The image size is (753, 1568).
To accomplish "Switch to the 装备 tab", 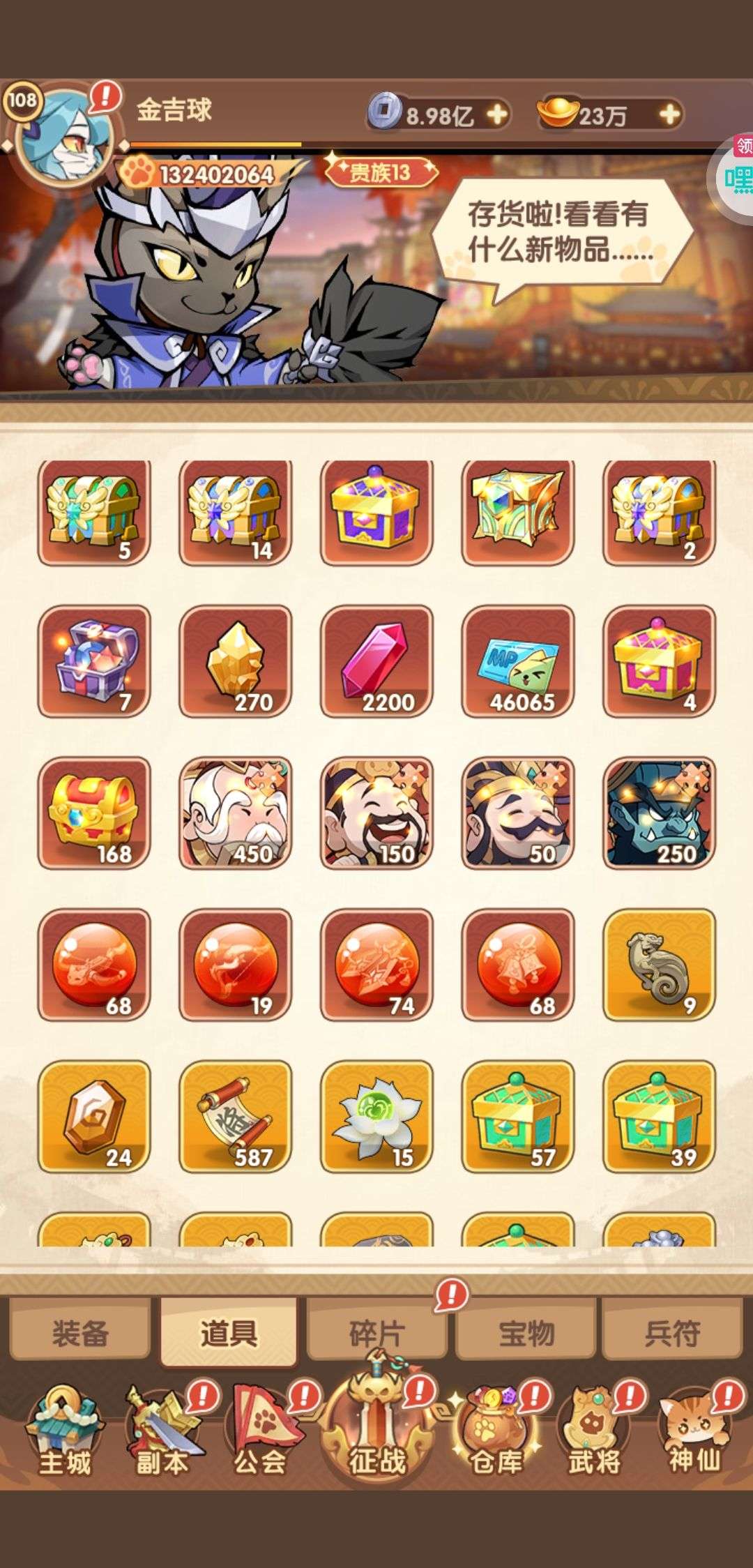I will point(80,1333).
